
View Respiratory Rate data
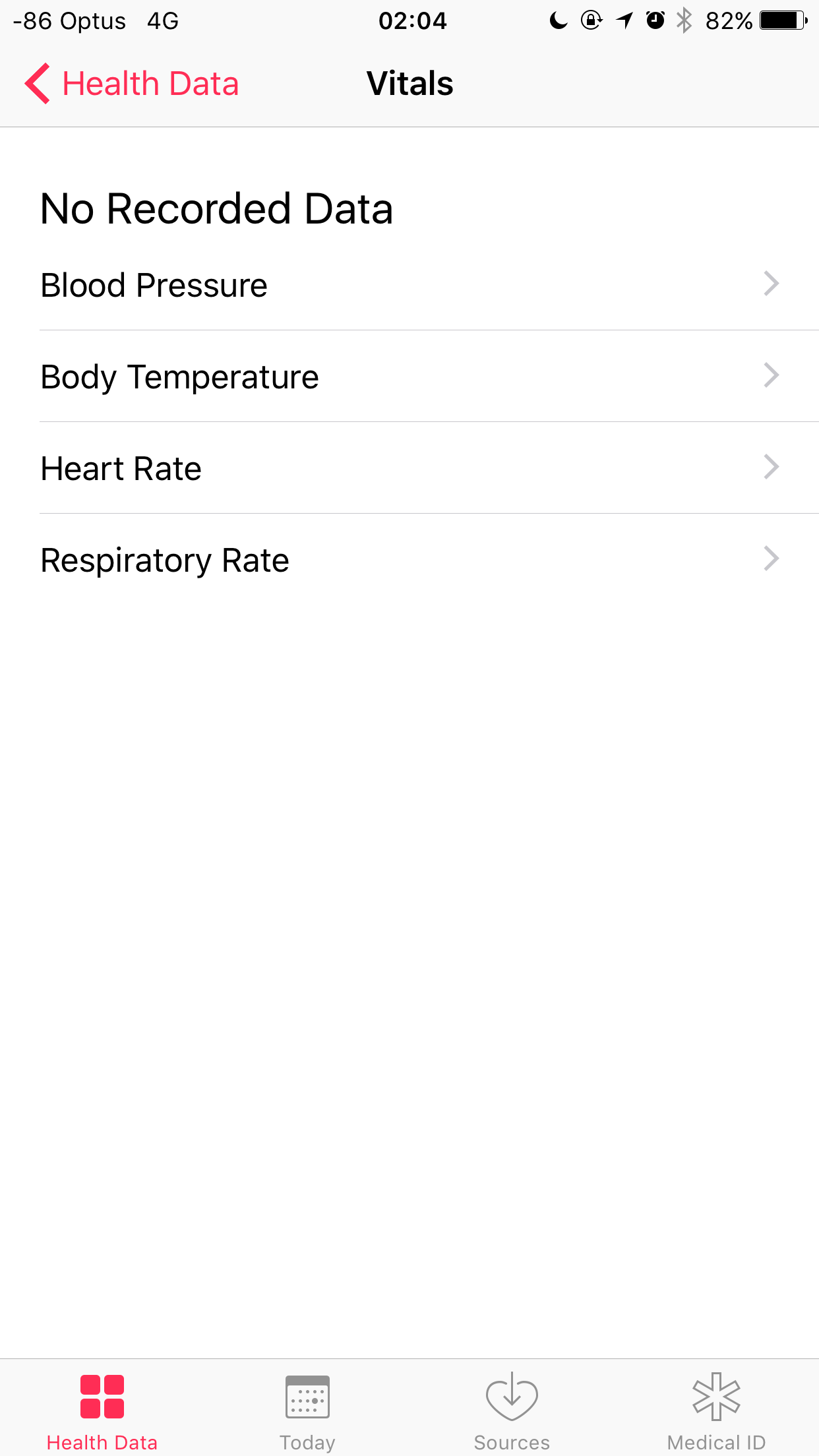[x=409, y=560]
